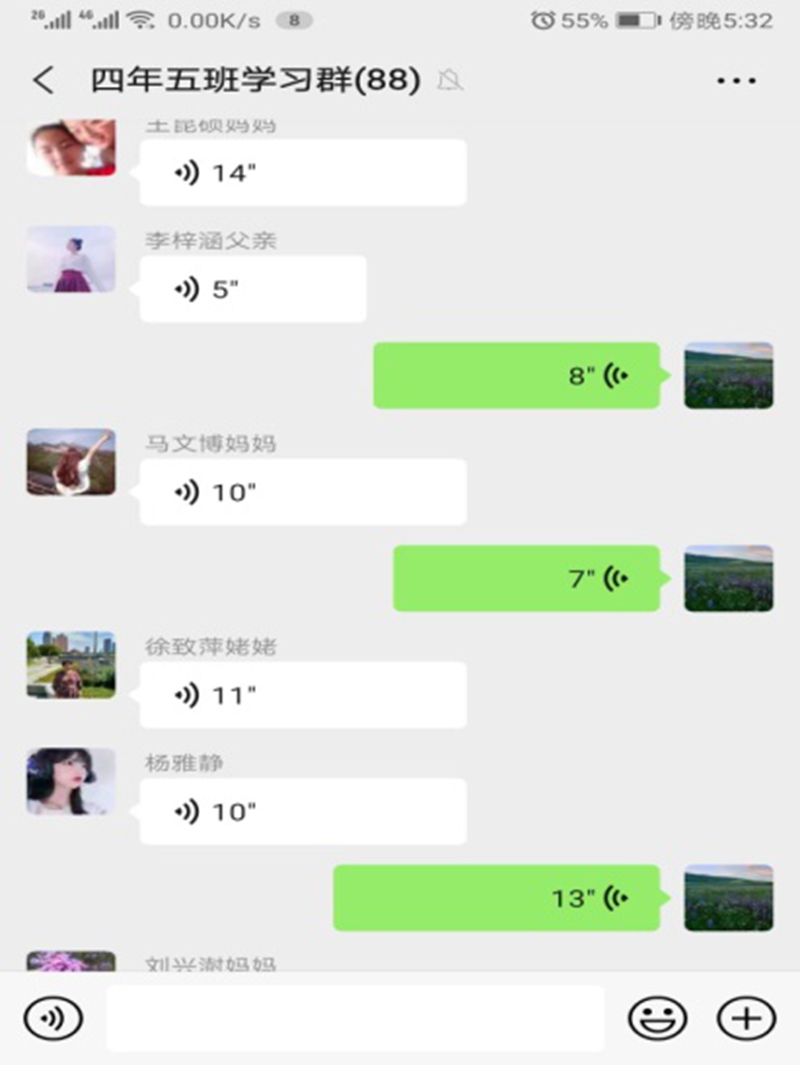
Task: Open the three-dot chat info menu
Action: (736, 81)
